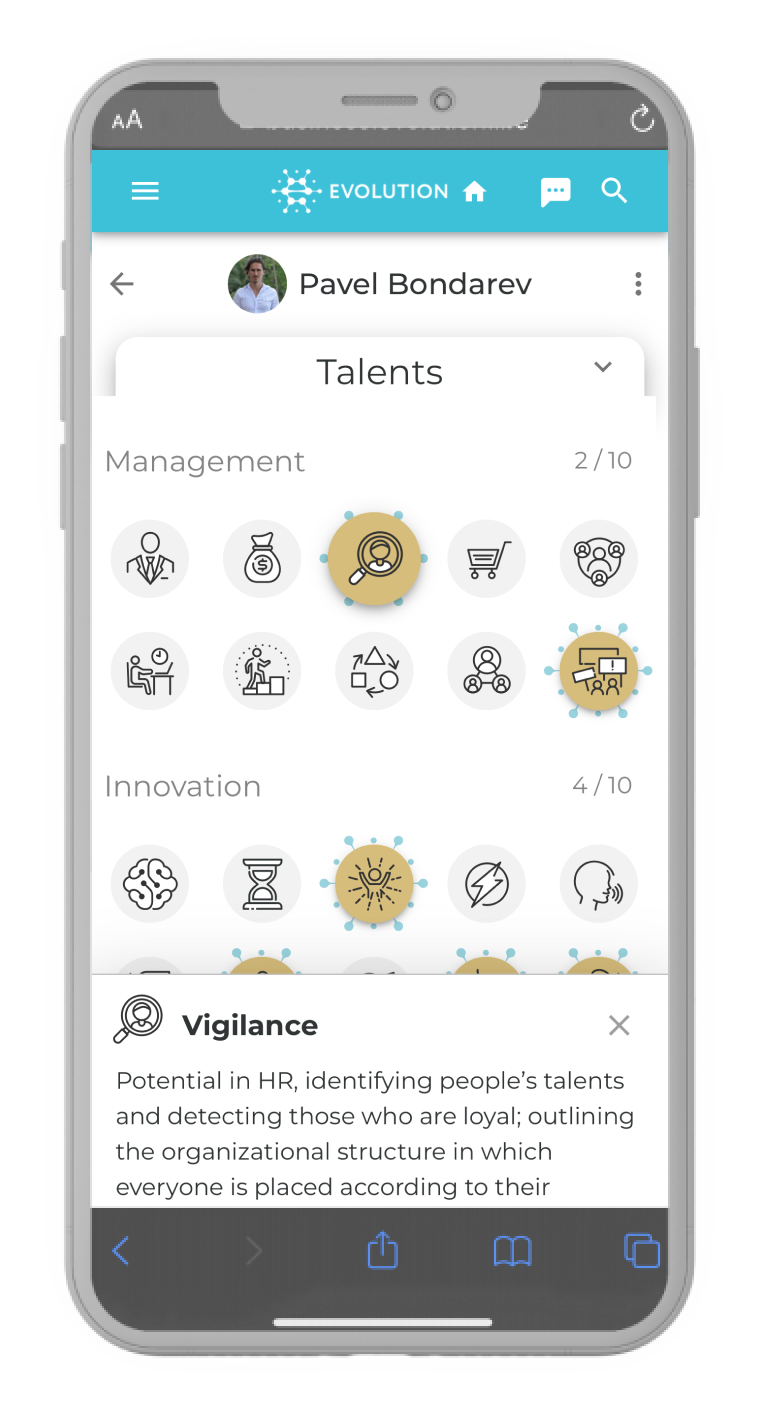Tap the highlighted magnifier Vigilance talent
Screen dimensions: 760x1414
374,559
